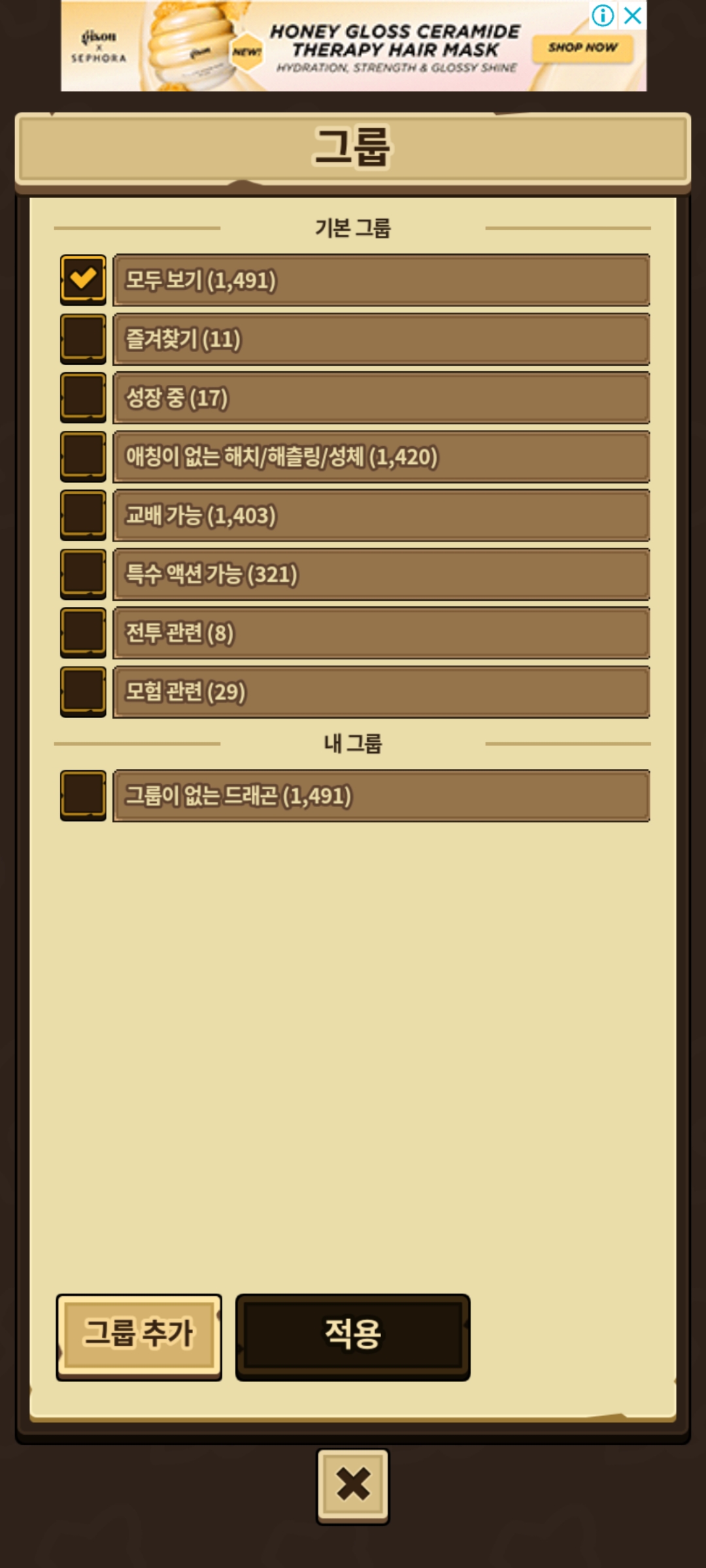Tick the 모험 관련 (29) checkbox

coord(83,692)
